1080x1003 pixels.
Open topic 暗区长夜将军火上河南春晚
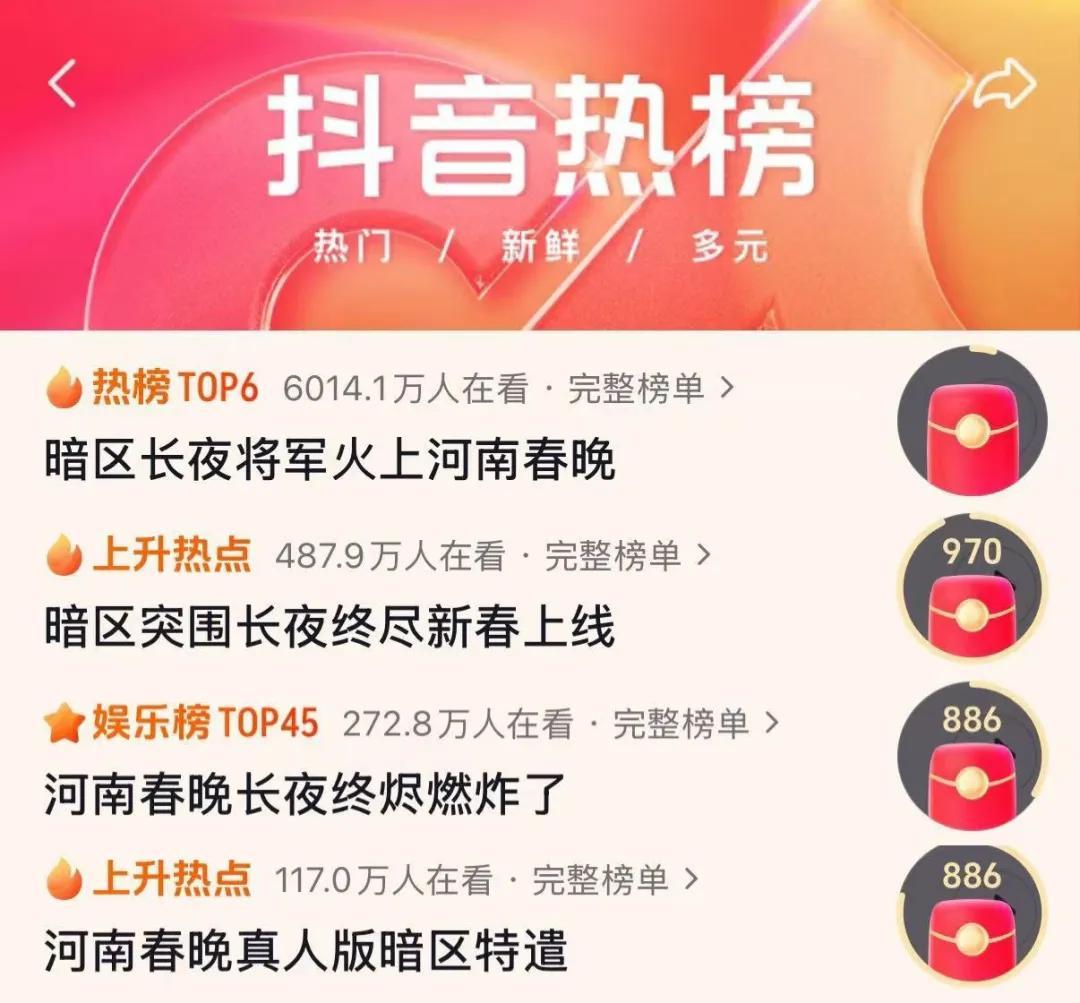tap(330, 461)
